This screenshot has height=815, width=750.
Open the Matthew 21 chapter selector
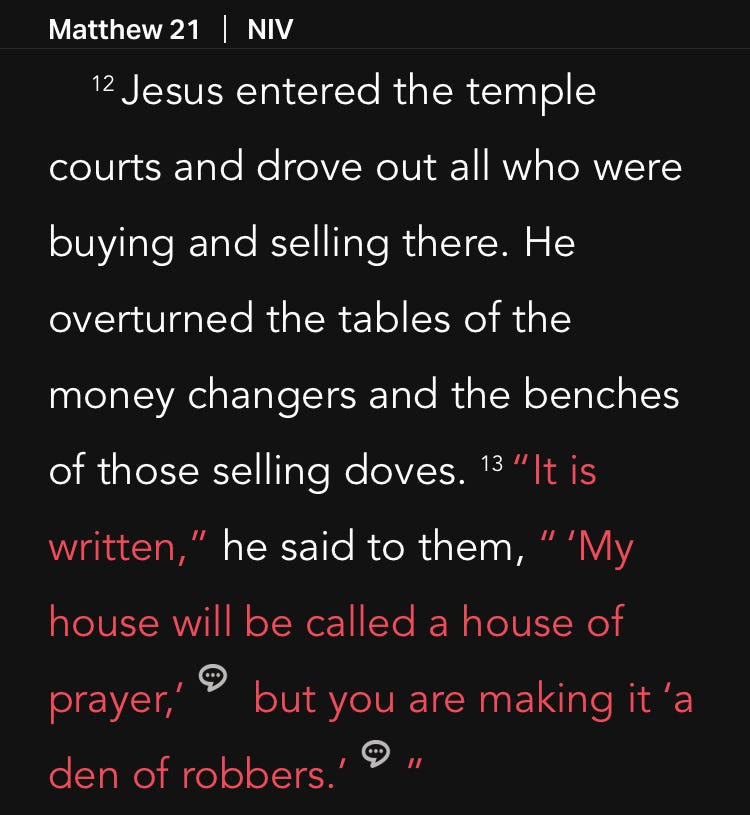(x=125, y=29)
